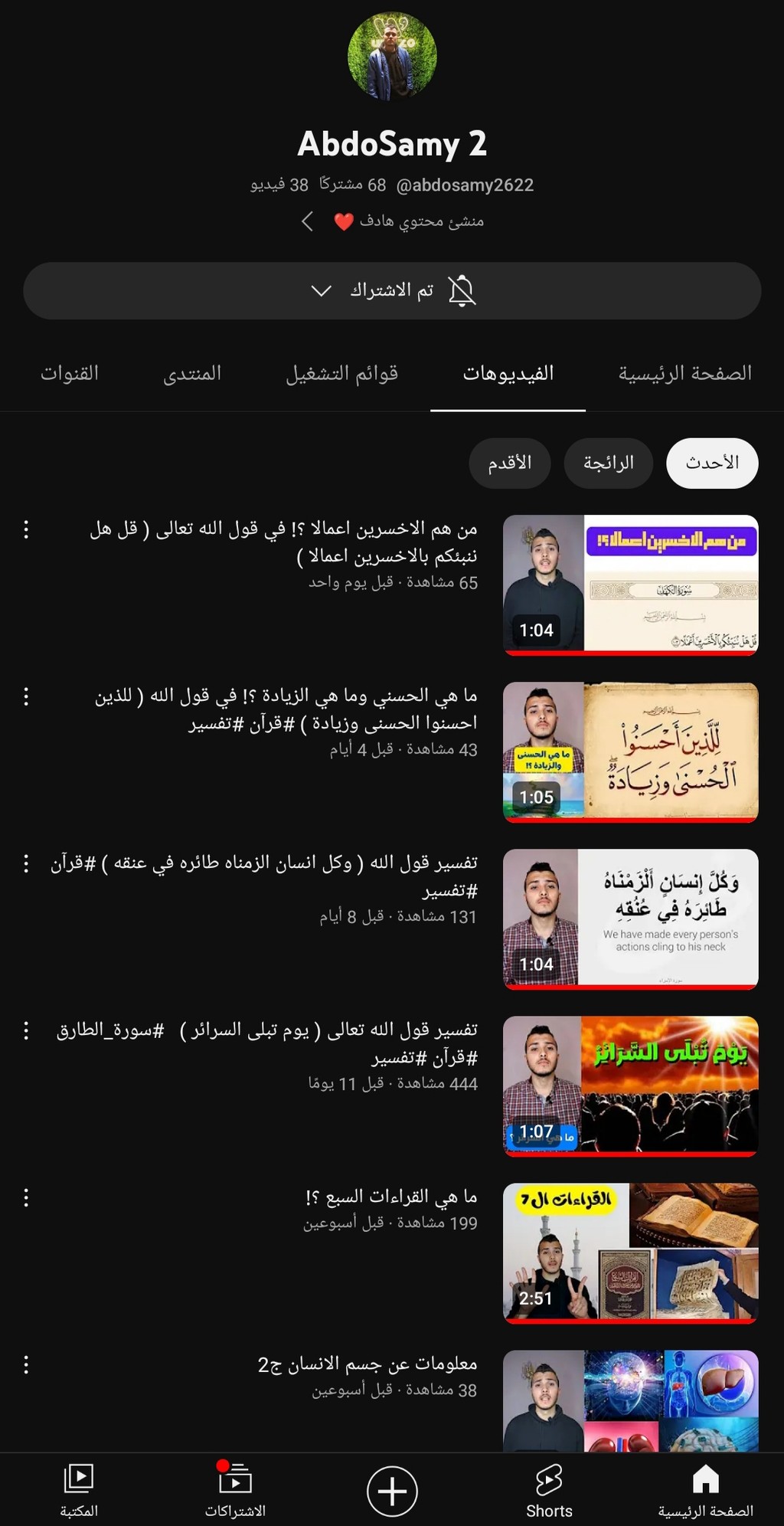Image resolution: width=784 pixels, height=1526 pixels.
Task: Switch to the المنتدى tab
Action: pos(192,374)
